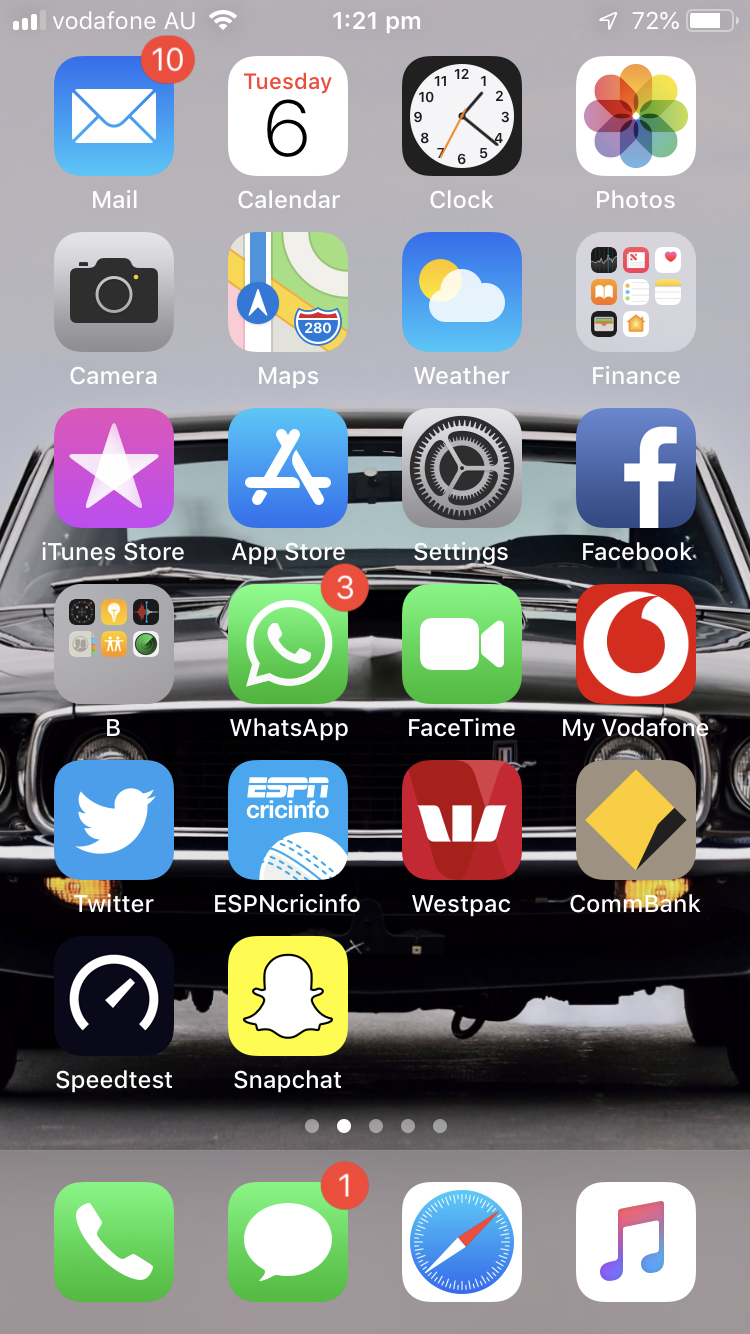750x1334 pixels.
Task: Check the Weather app
Action: click(461, 292)
